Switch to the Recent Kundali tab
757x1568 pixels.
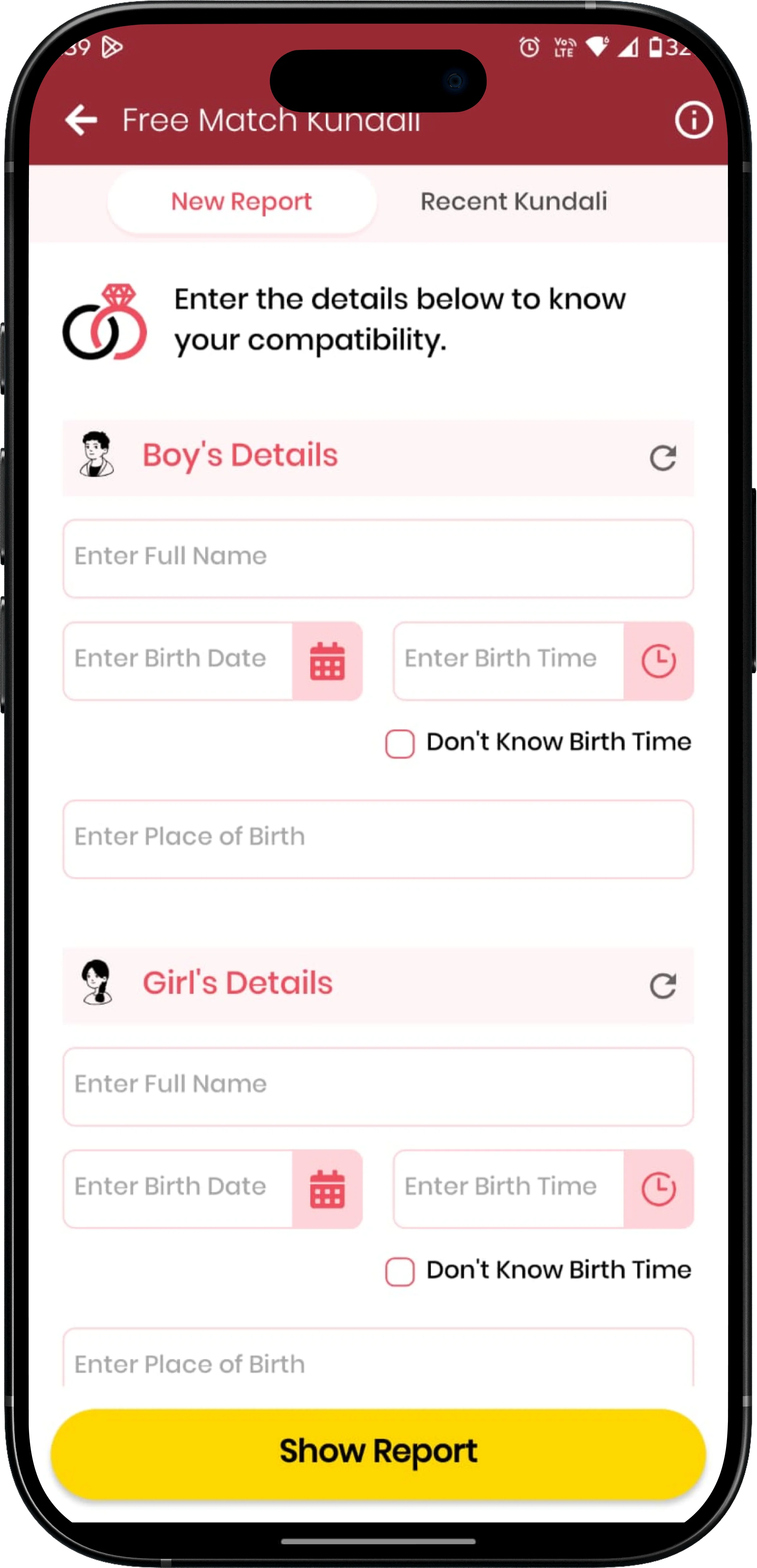514,201
